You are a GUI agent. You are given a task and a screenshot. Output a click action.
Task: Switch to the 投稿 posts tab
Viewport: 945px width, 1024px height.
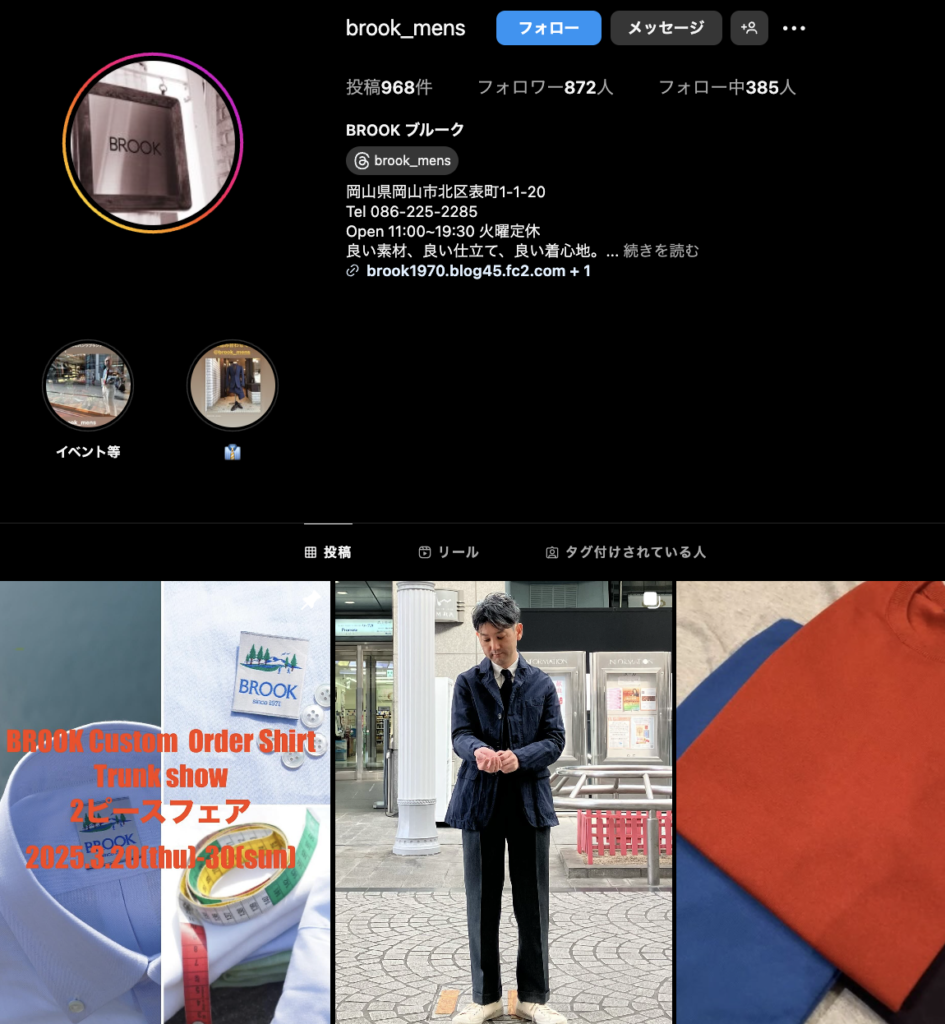point(328,552)
